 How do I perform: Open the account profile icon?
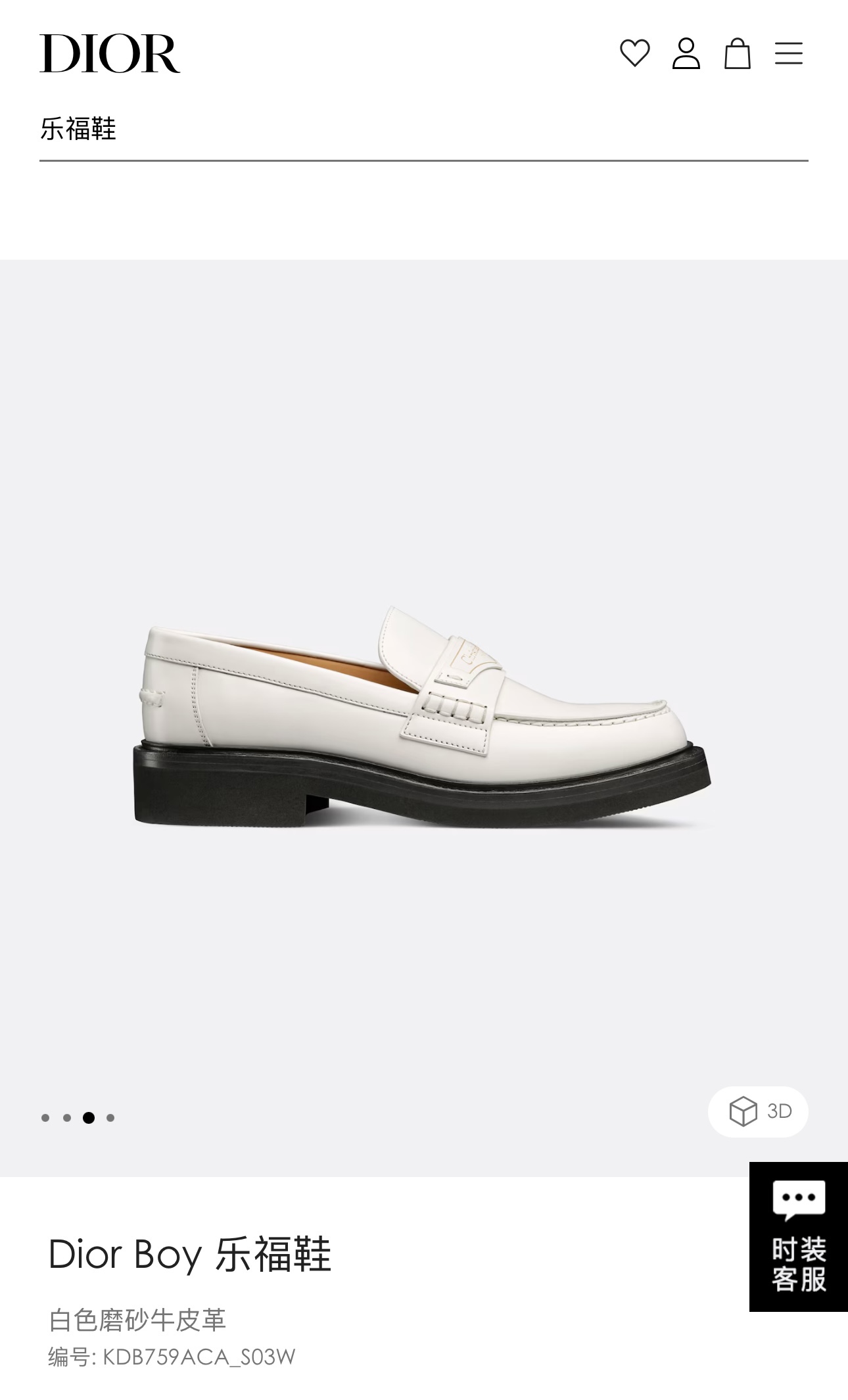[686, 53]
